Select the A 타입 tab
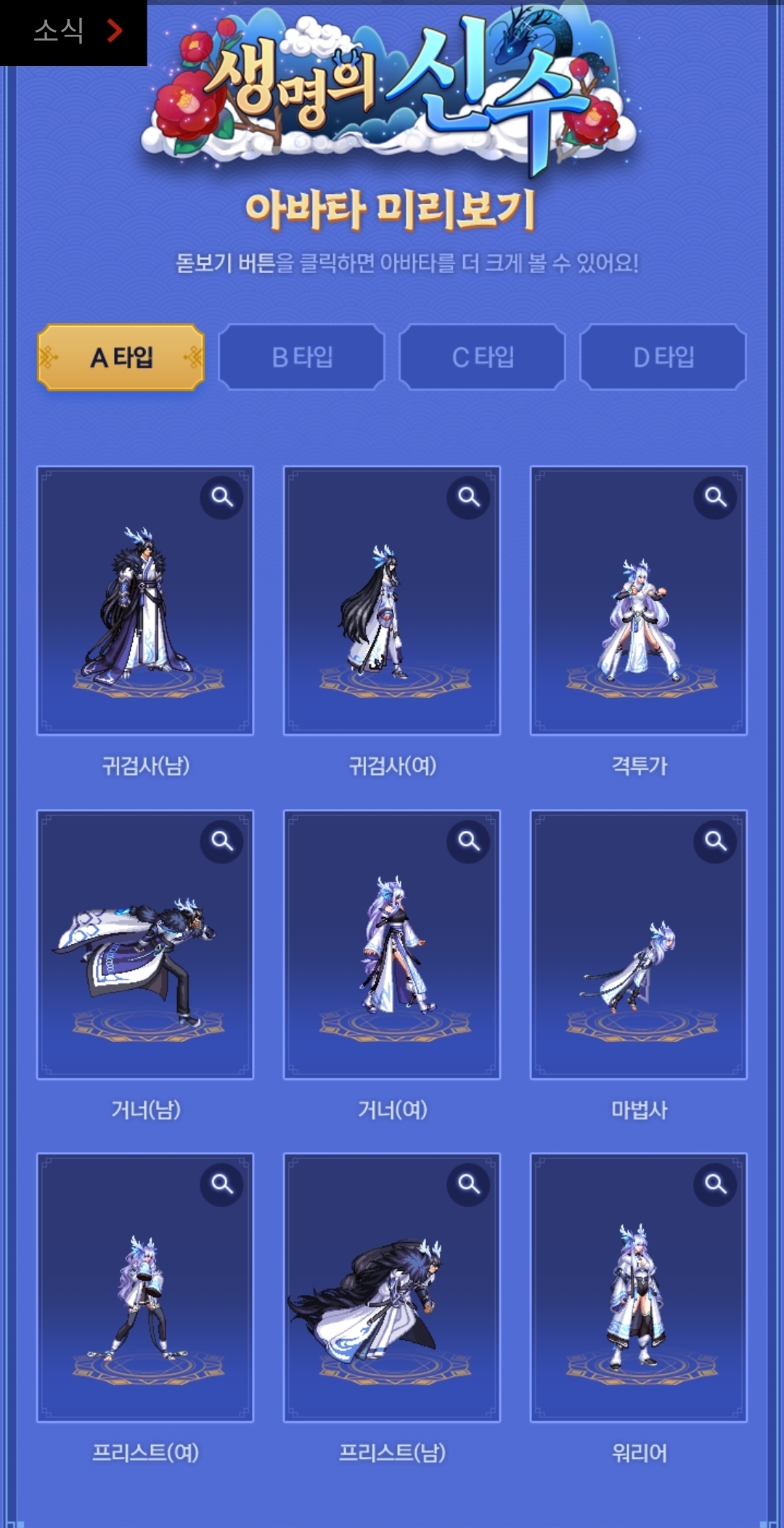Screen dimensions: 784x1528 click(121, 357)
